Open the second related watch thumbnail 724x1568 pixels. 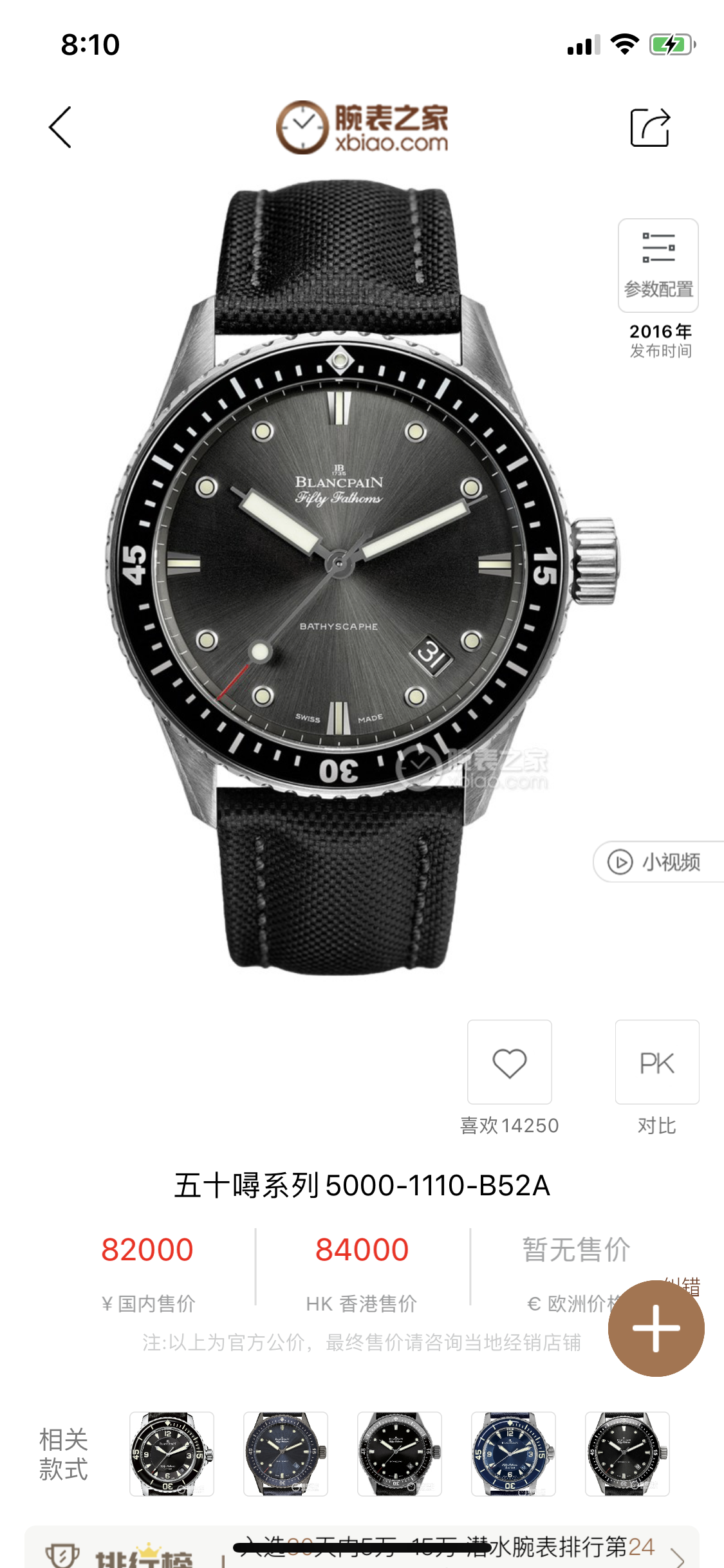coord(285,1453)
